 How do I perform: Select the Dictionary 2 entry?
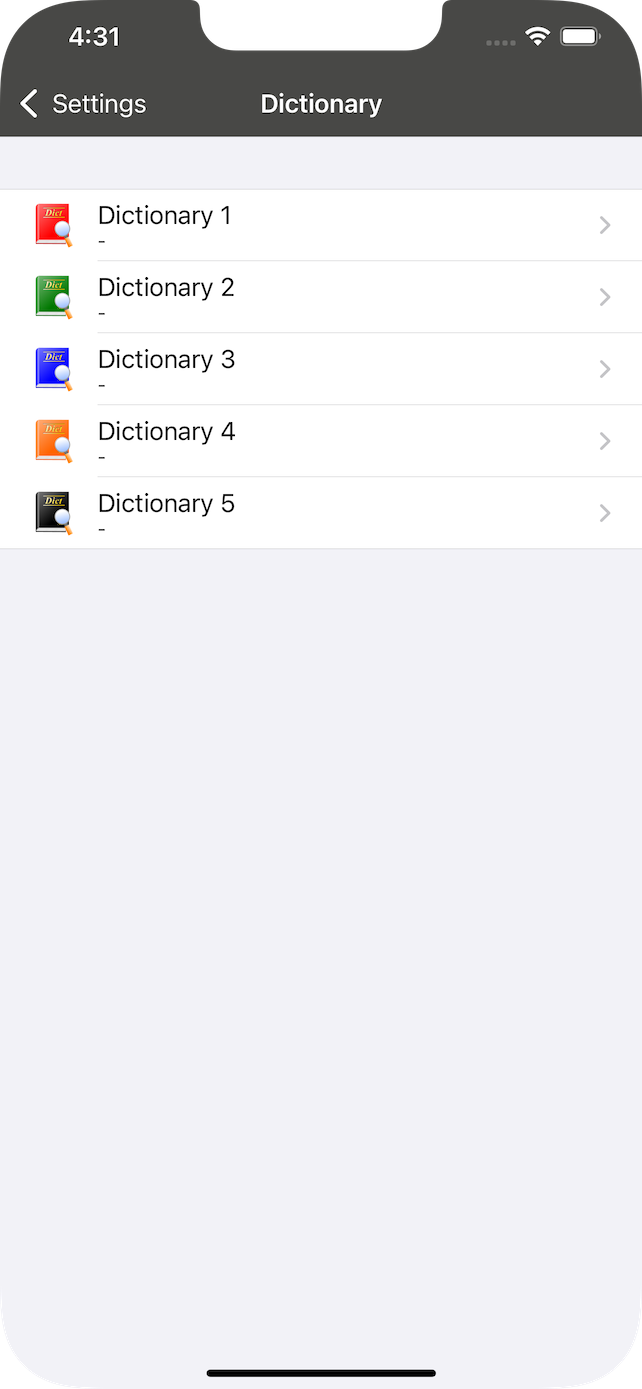point(321,297)
